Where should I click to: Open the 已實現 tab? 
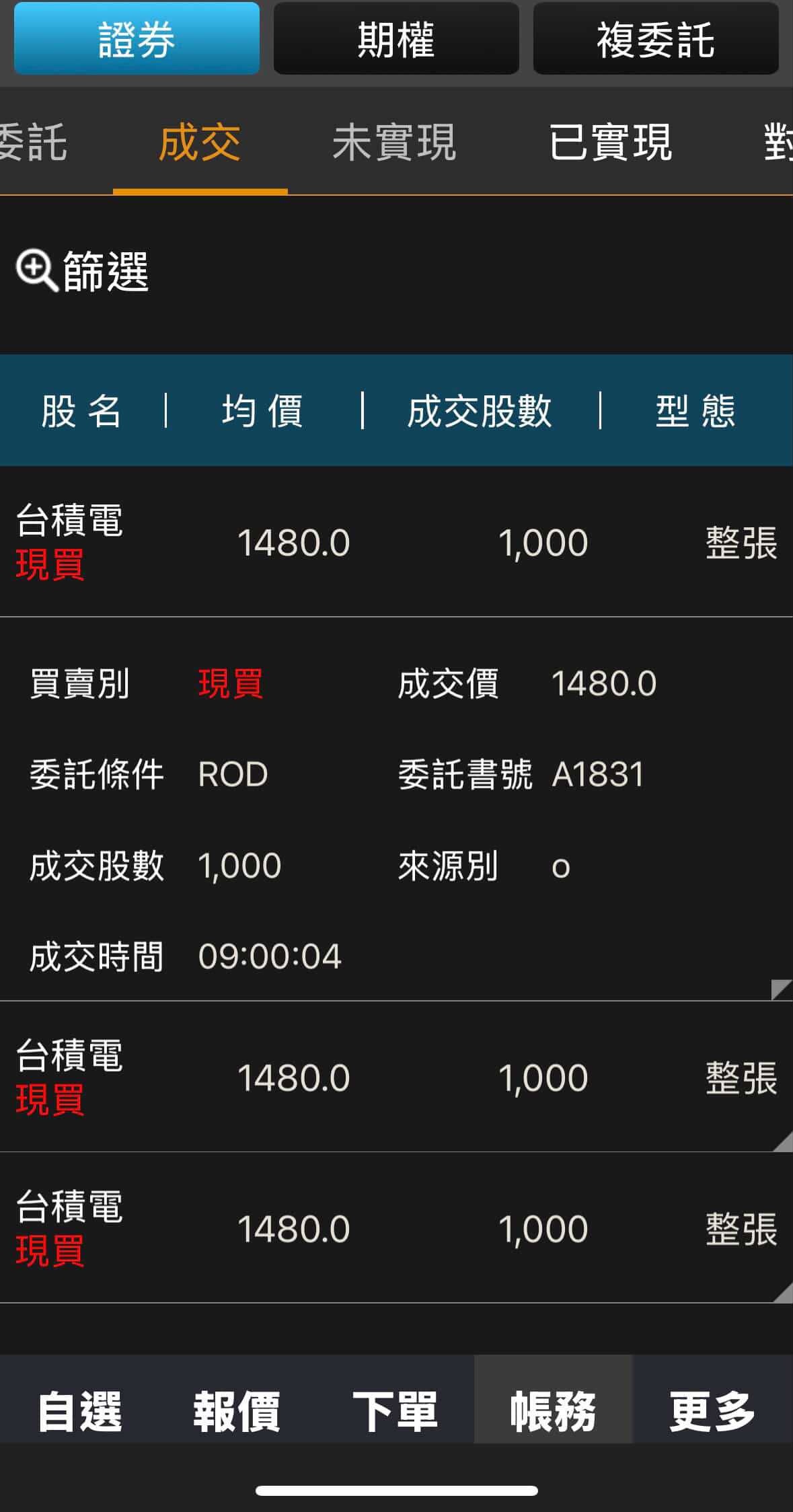tap(611, 143)
